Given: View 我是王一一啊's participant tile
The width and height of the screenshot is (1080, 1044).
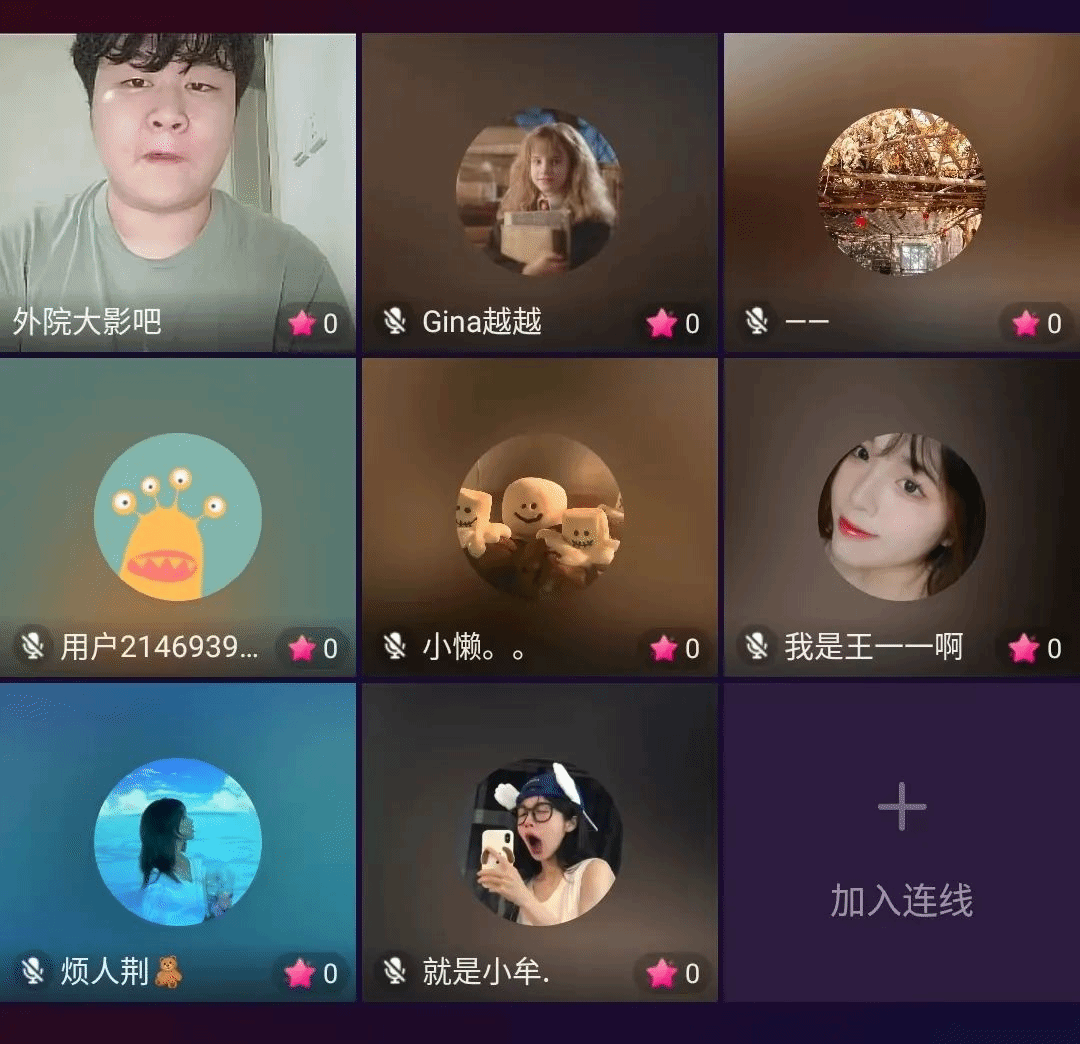Looking at the screenshot, I should tap(901, 517).
